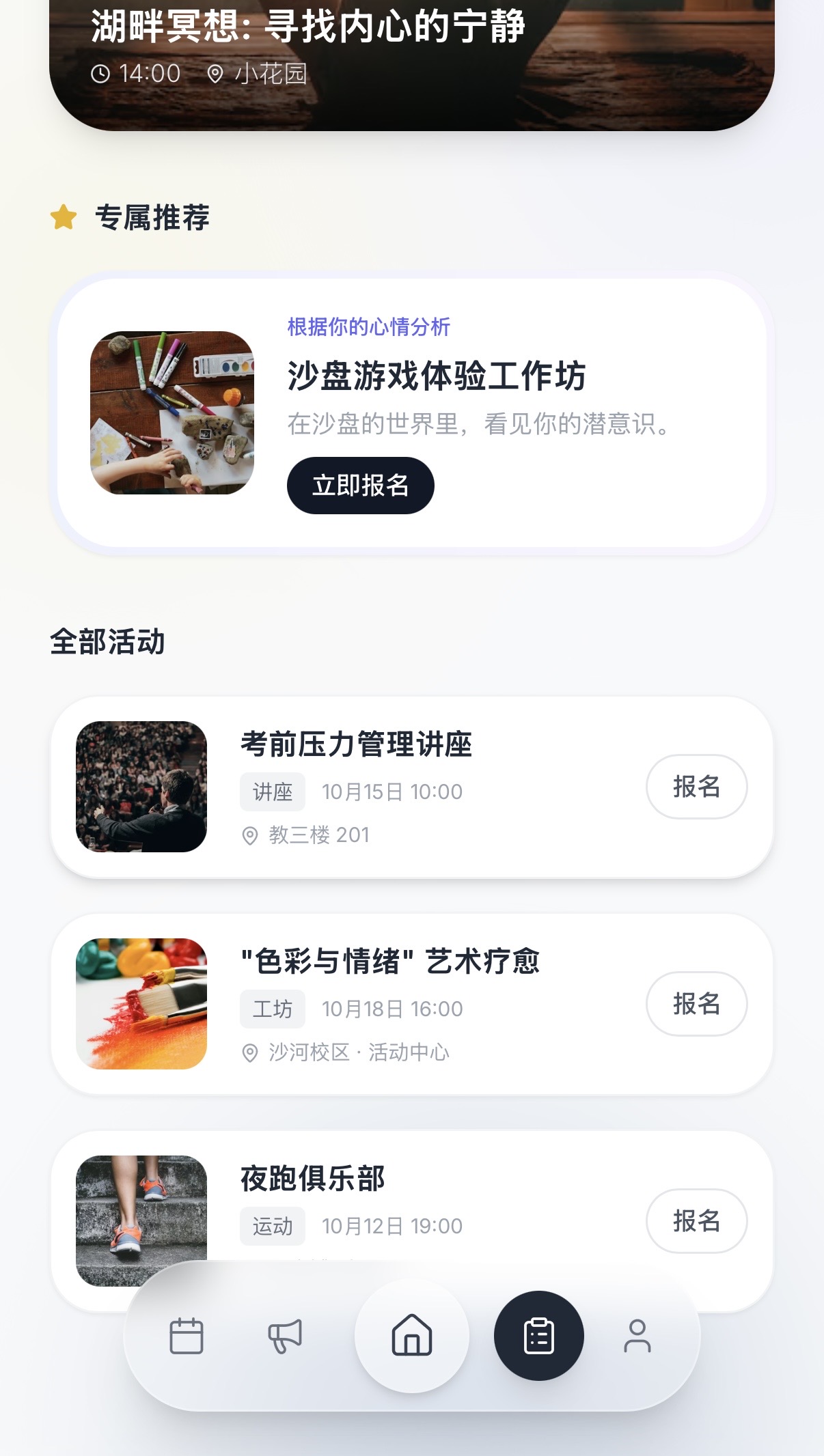This screenshot has width=824, height=1456.
Task: Tap 报名 for 夜跑俱乐部
Action: click(696, 1221)
